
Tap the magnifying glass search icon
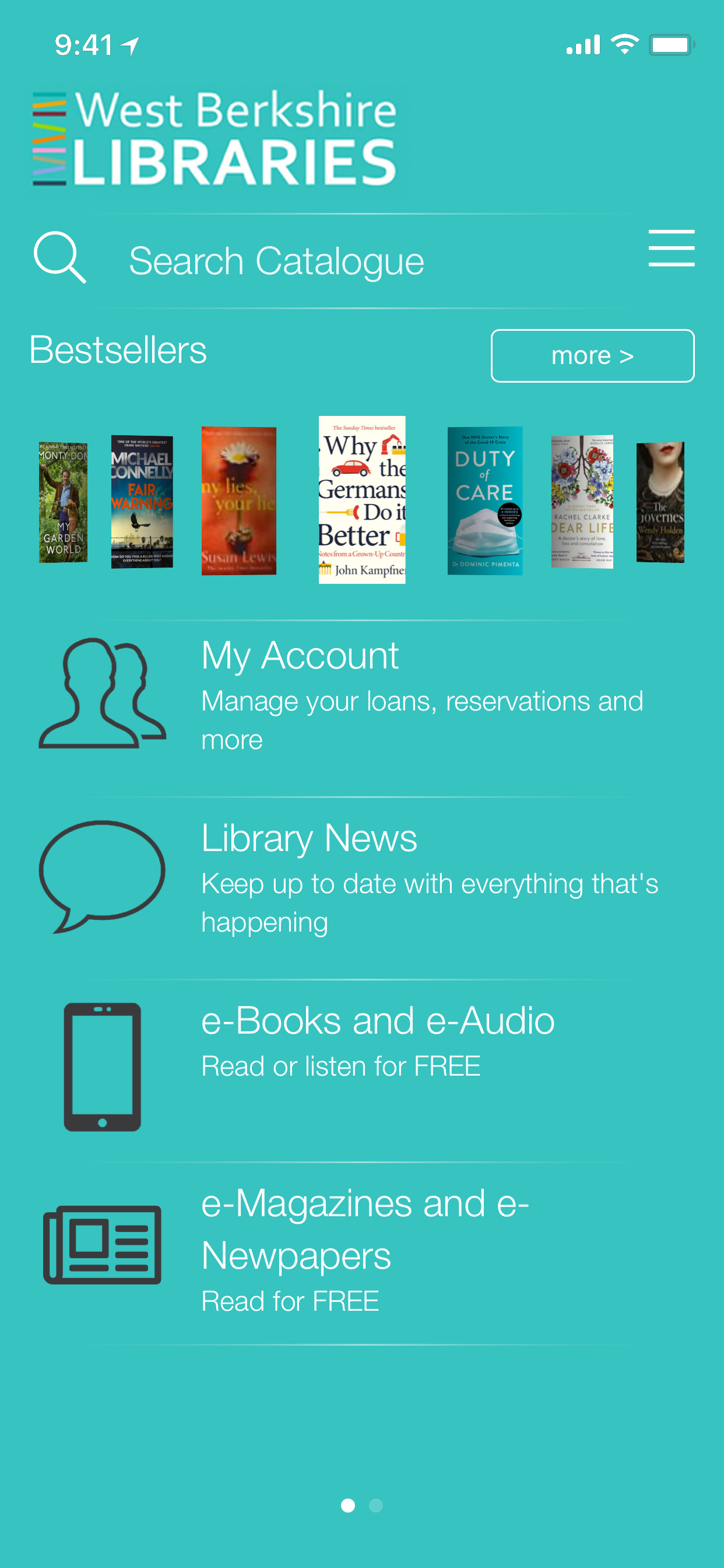pos(59,257)
